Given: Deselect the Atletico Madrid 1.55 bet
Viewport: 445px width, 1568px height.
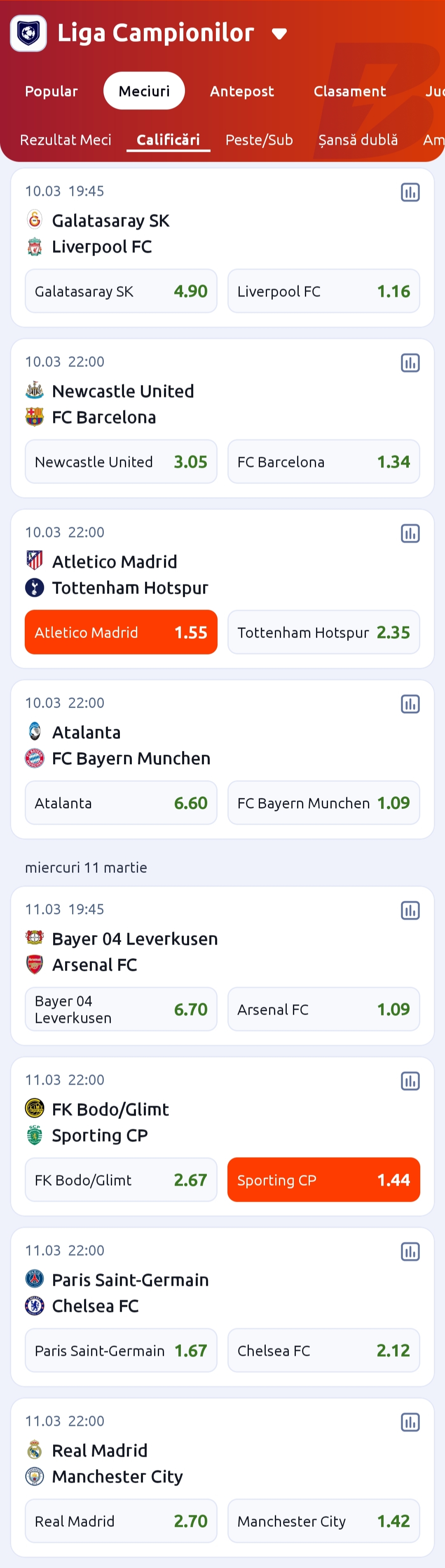Looking at the screenshot, I should pos(121,632).
